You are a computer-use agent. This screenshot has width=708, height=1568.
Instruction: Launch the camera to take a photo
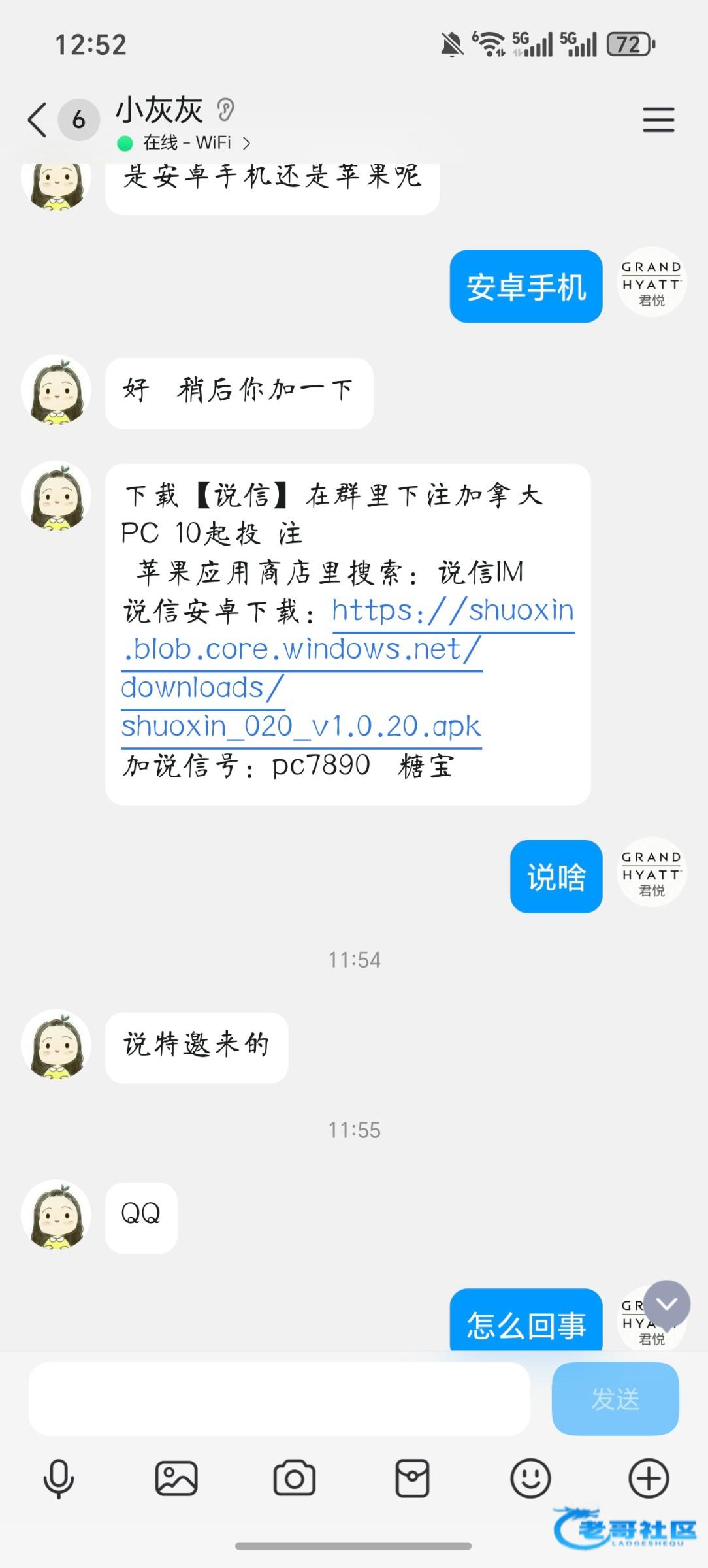[x=294, y=1478]
